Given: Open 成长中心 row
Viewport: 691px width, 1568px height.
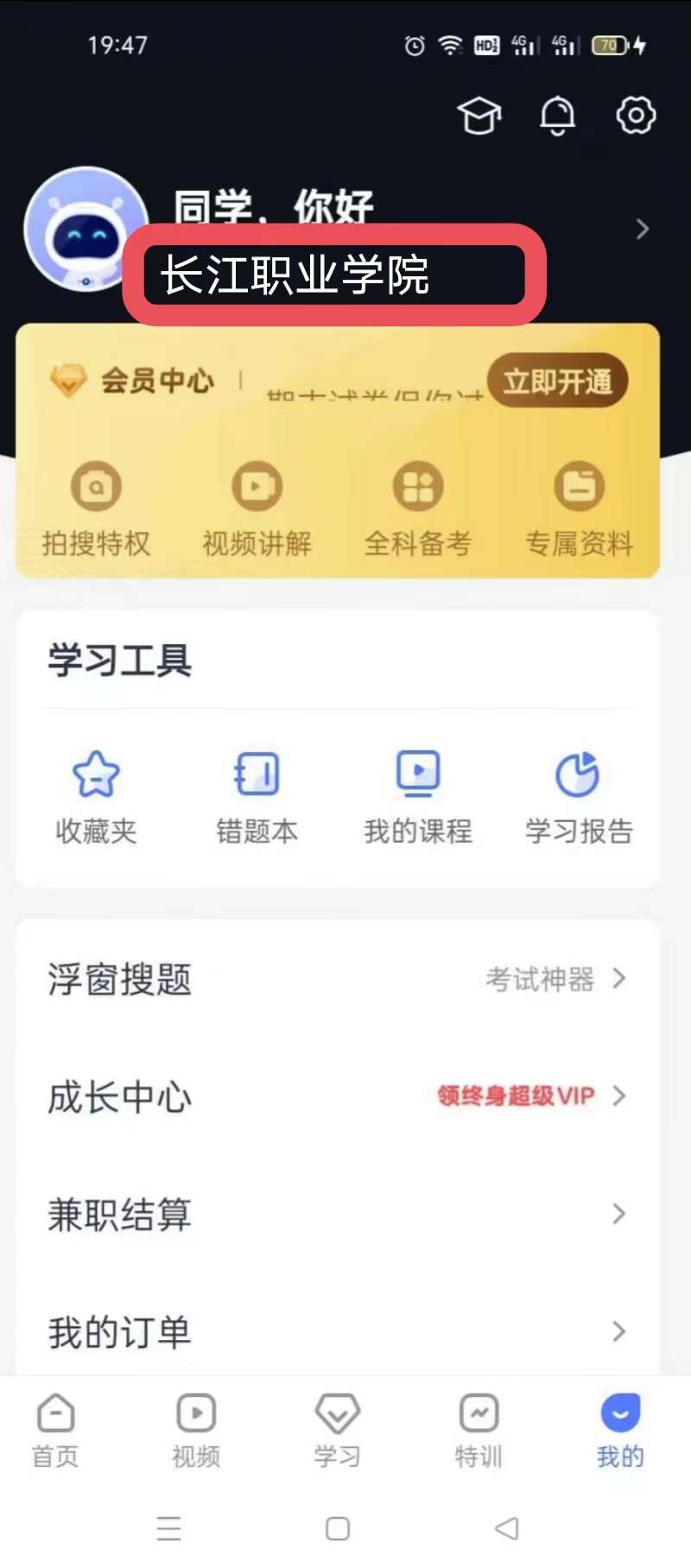Looking at the screenshot, I should [x=338, y=1097].
